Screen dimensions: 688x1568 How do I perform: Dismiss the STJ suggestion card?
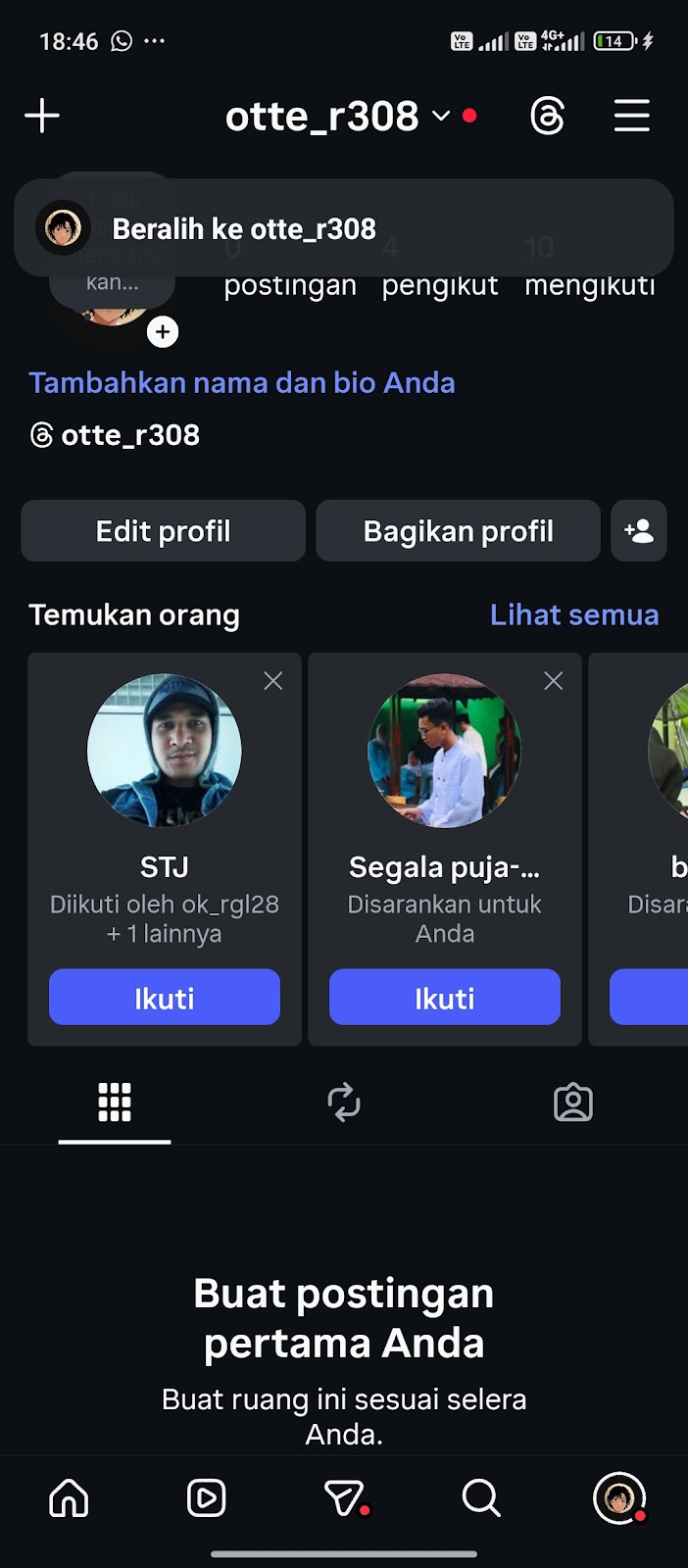[x=273, y=681]
